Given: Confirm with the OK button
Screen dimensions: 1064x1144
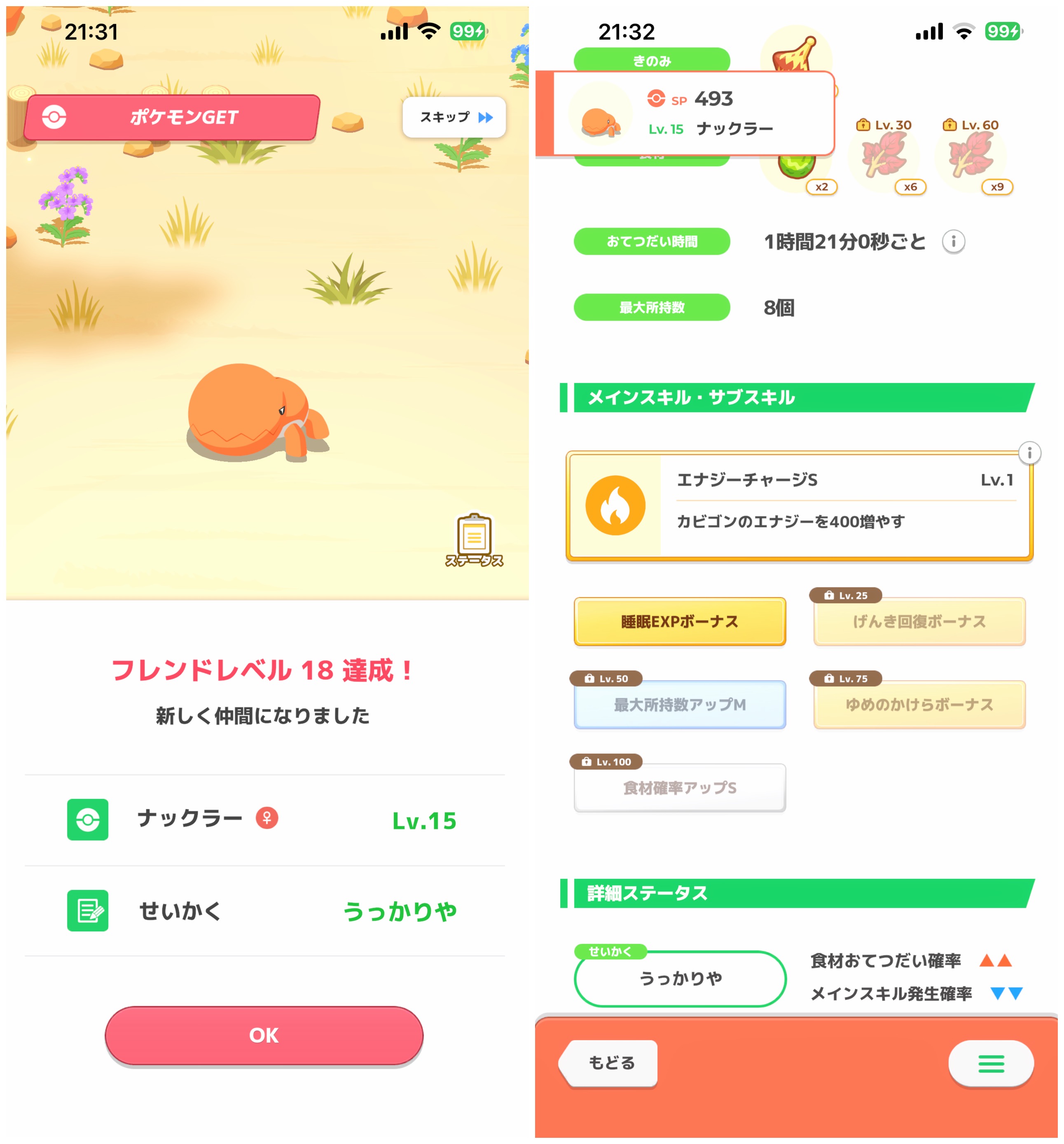Looking at the screenshot, I should pyautogui.click(x=264, y=1035).
